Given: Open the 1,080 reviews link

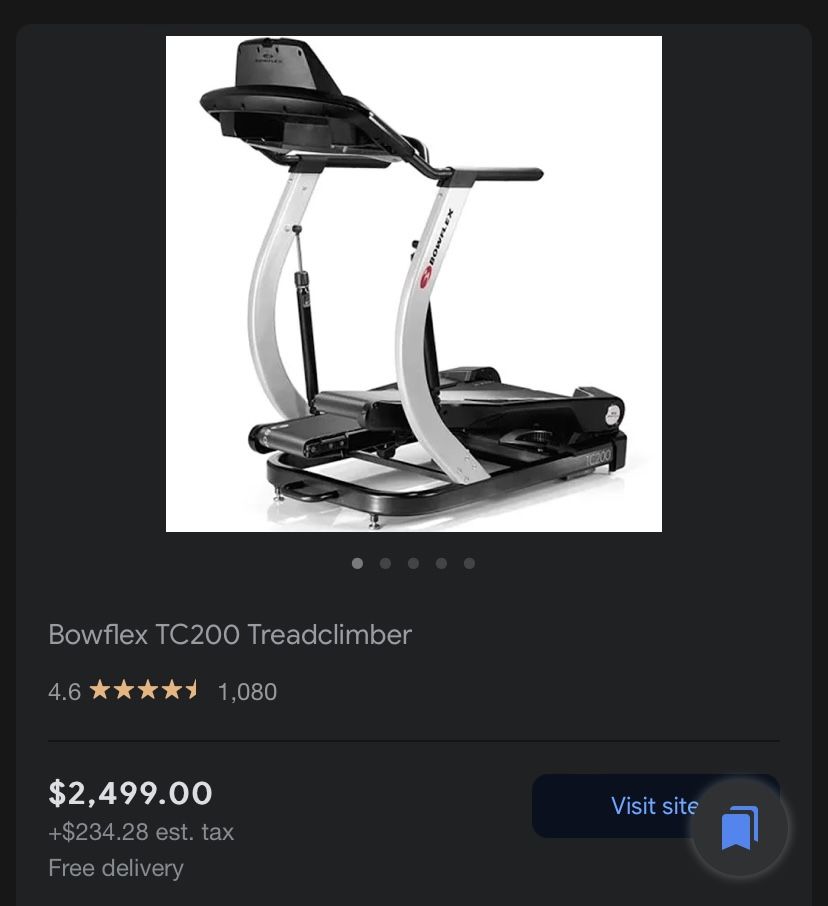Looking at the screenshot, I should [247, 691].
